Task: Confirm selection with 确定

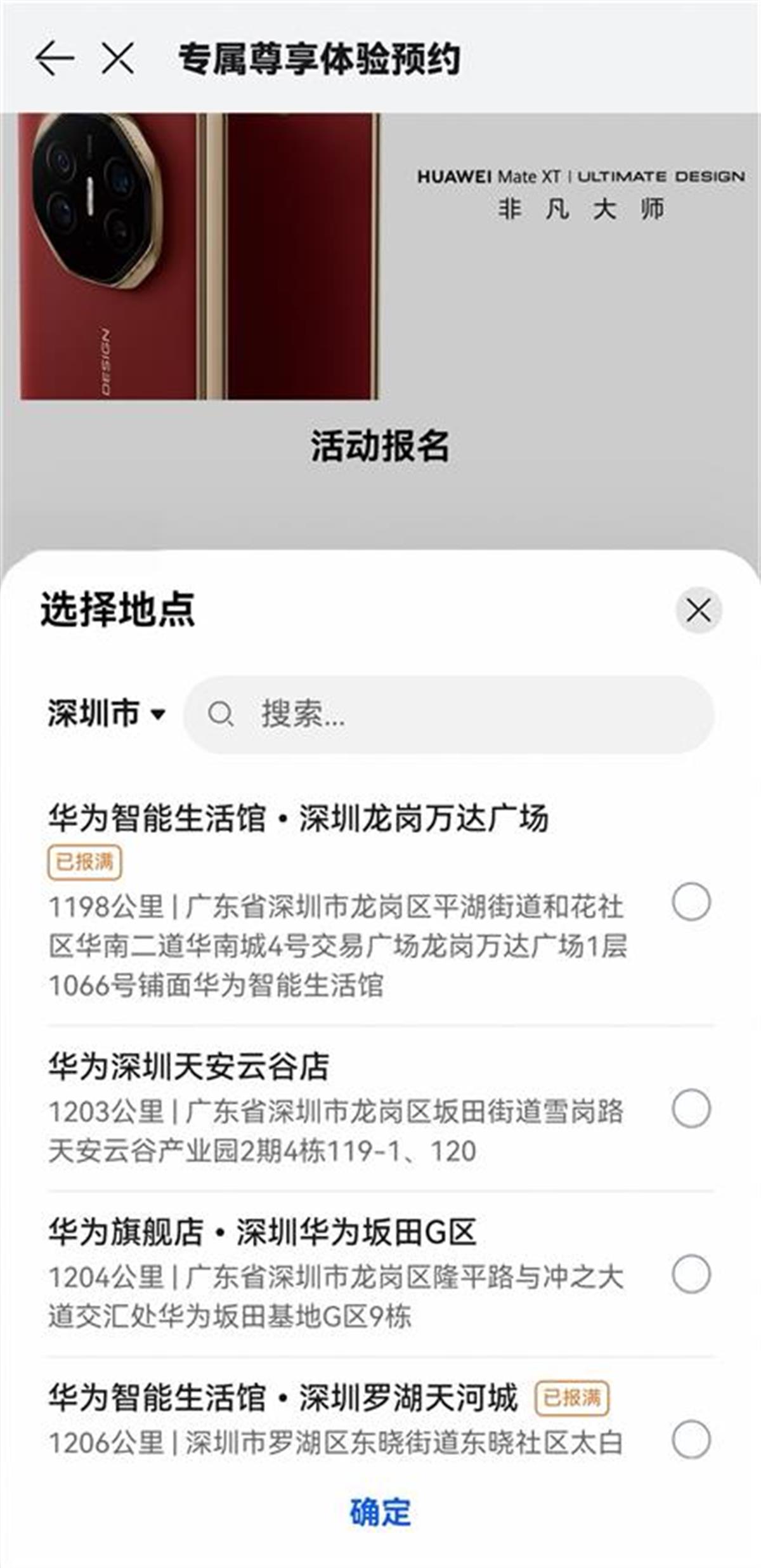Action: (x=380, y=1512)
